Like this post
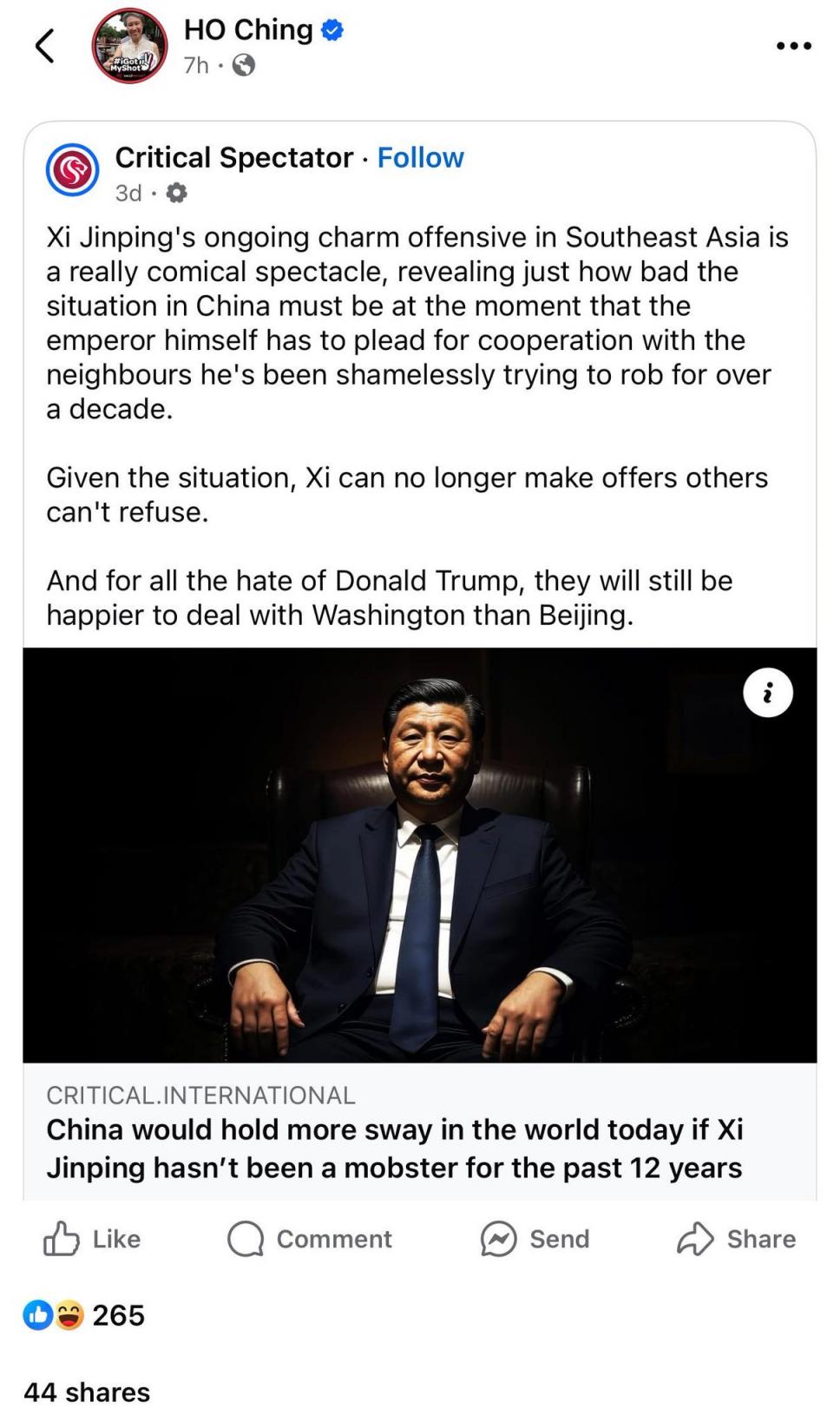This screenshot has height=1422, width=840. pyautogui.click(x=92, y=1239)
